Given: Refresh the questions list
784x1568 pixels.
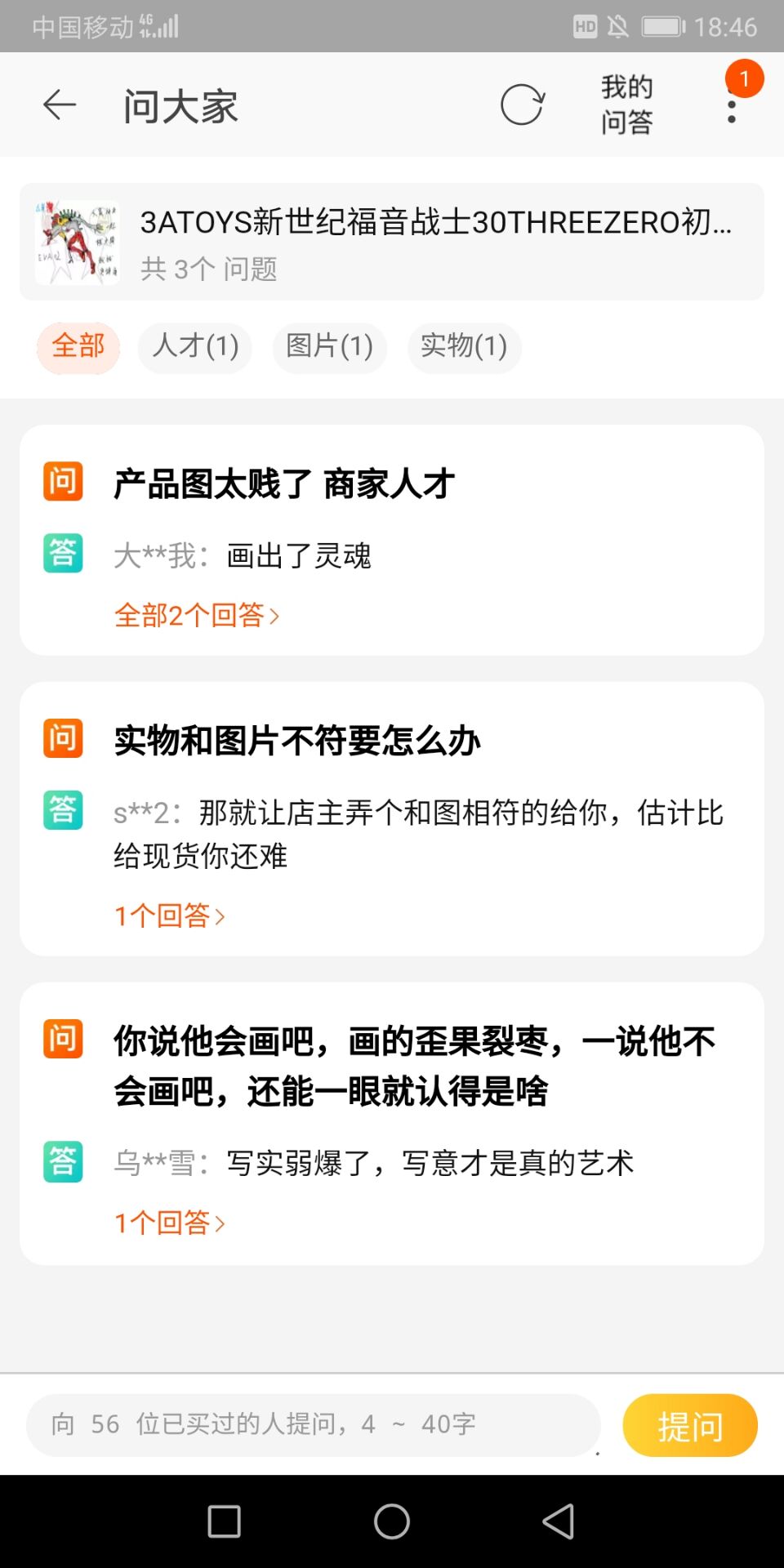Looking at the screenshot, I should point(522,105).
